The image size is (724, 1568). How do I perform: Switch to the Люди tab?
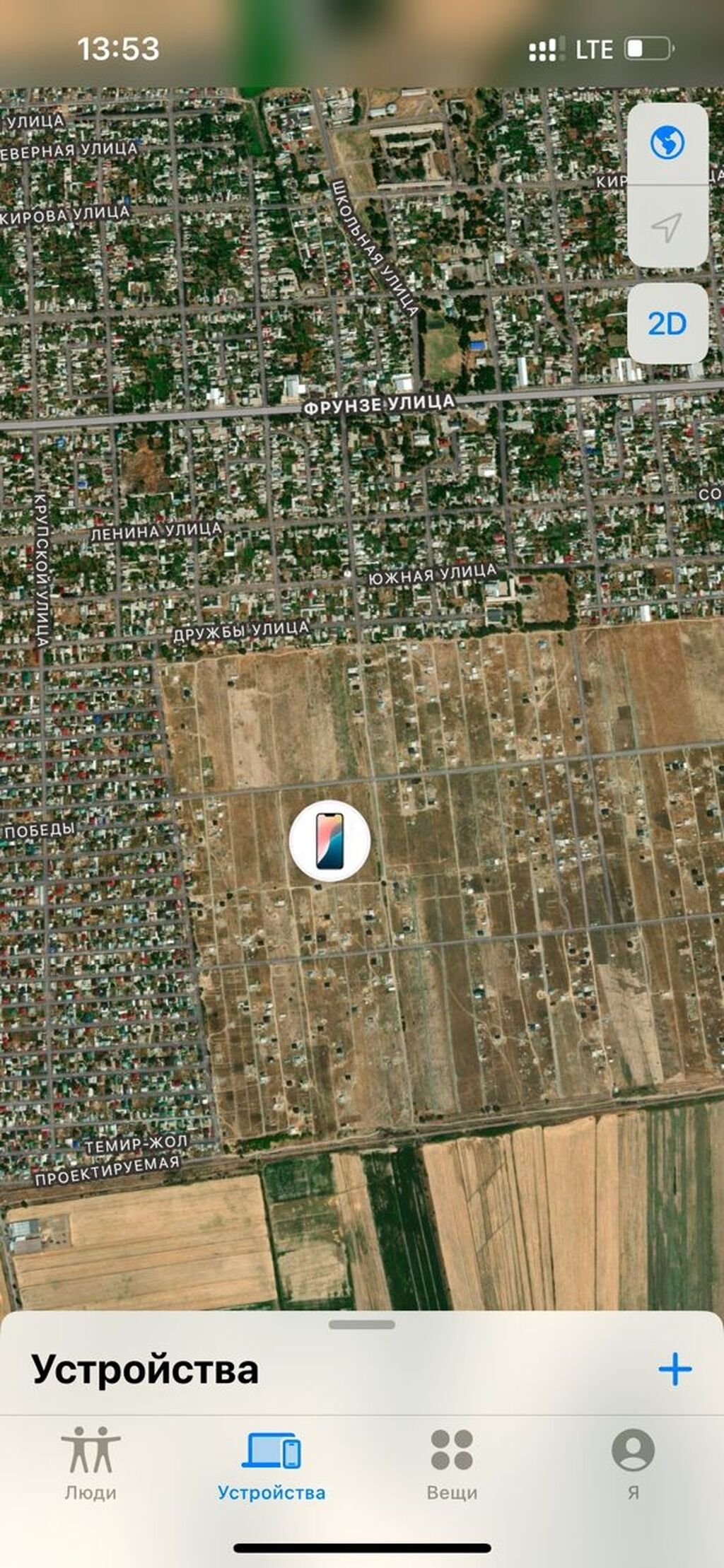click(90, 1463)
